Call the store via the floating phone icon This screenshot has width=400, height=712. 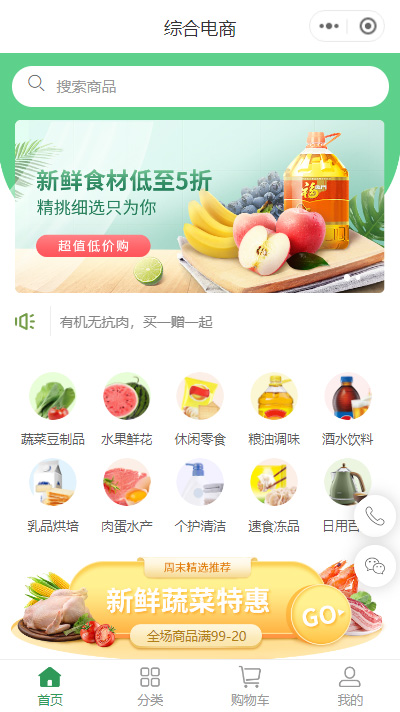click(x=375, y=516)
